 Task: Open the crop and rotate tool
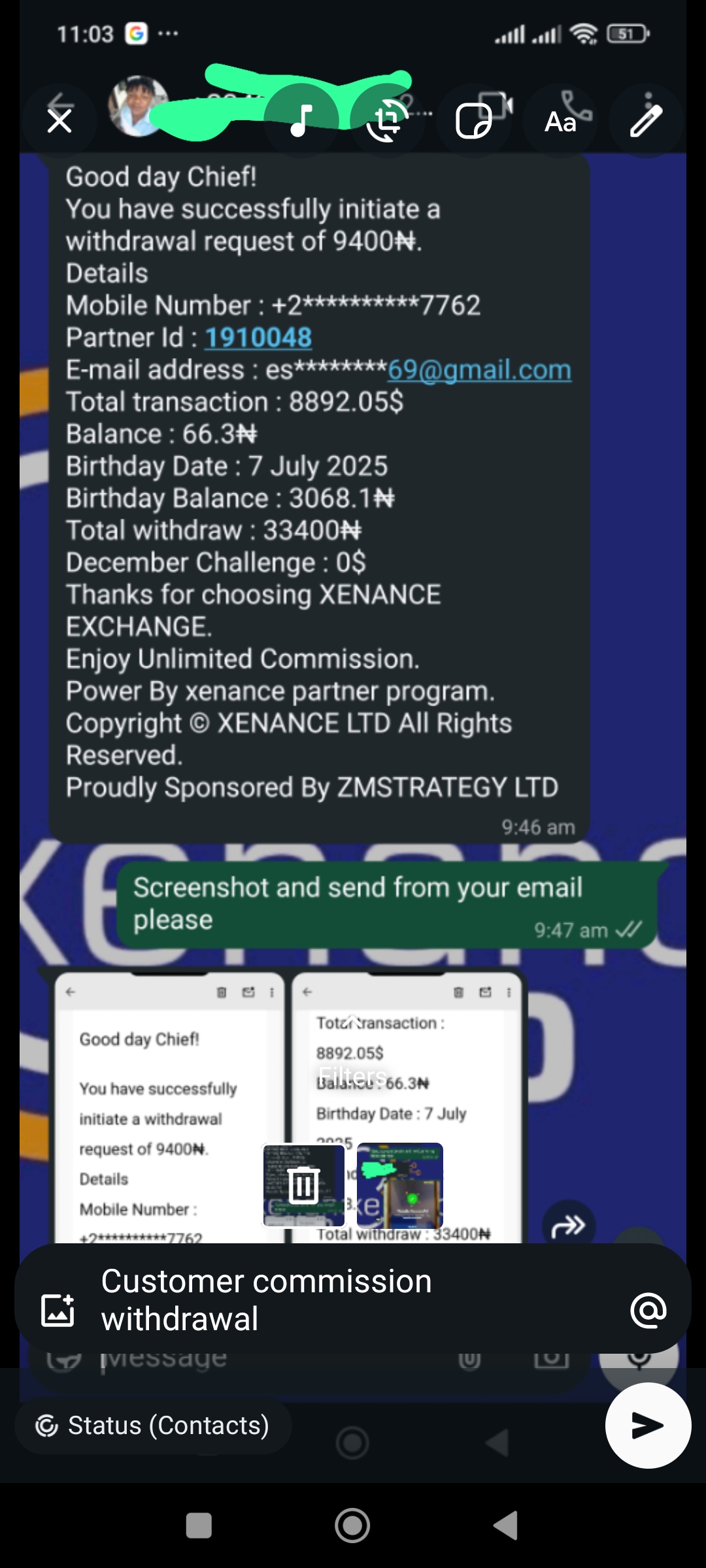[x=388, y=121]
